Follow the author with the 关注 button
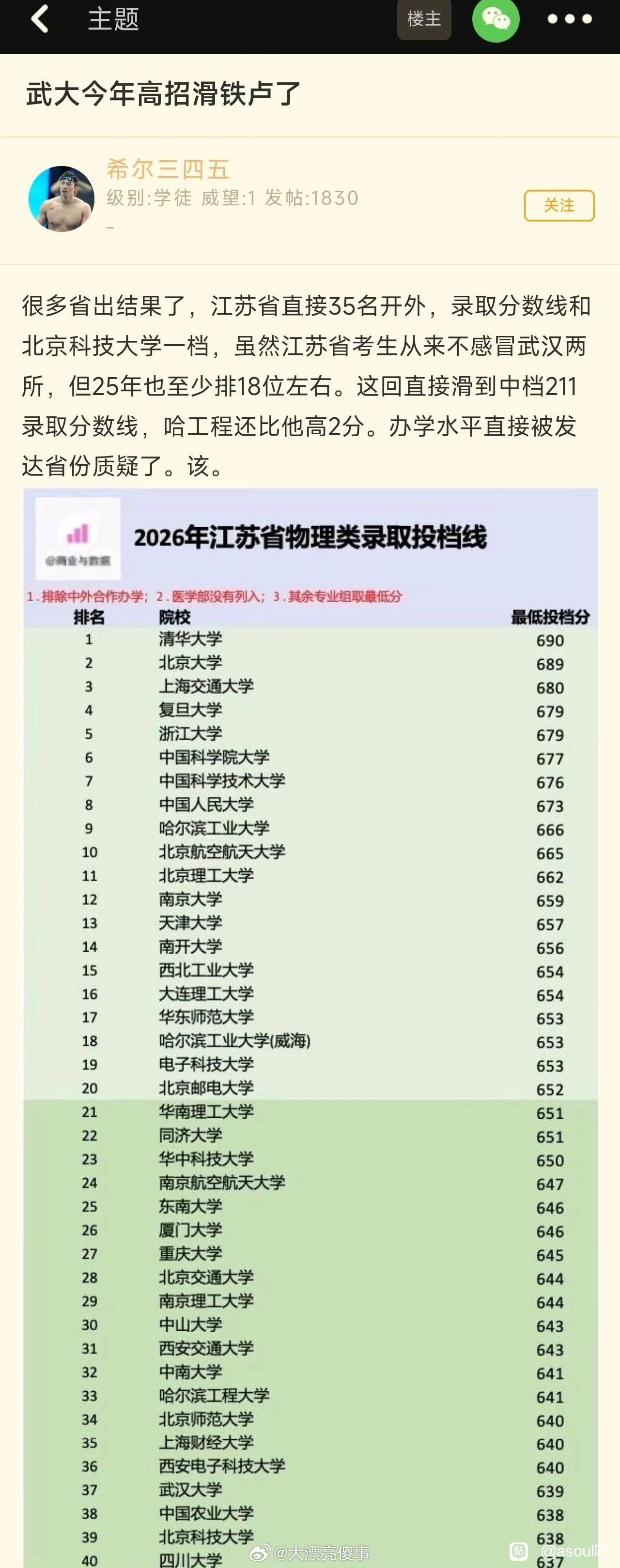Image resolution: width=620 pixels, height=1568 pixels. coord(559,205)
